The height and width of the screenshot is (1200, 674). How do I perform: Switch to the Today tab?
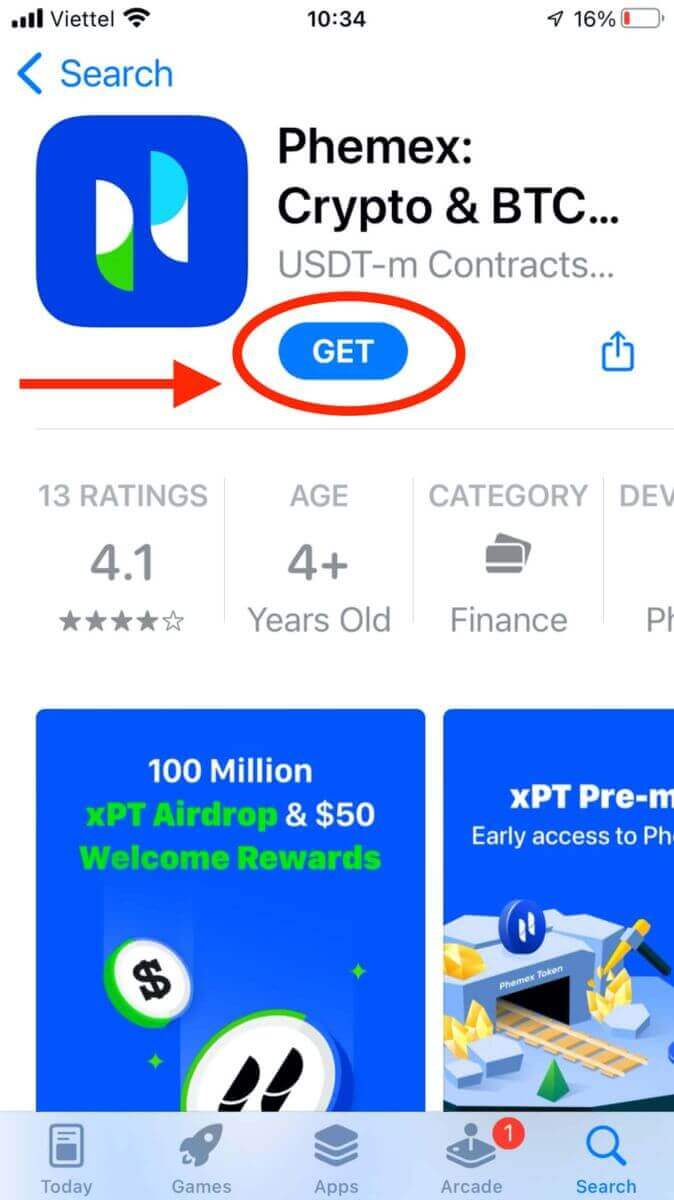point(66,1158)
